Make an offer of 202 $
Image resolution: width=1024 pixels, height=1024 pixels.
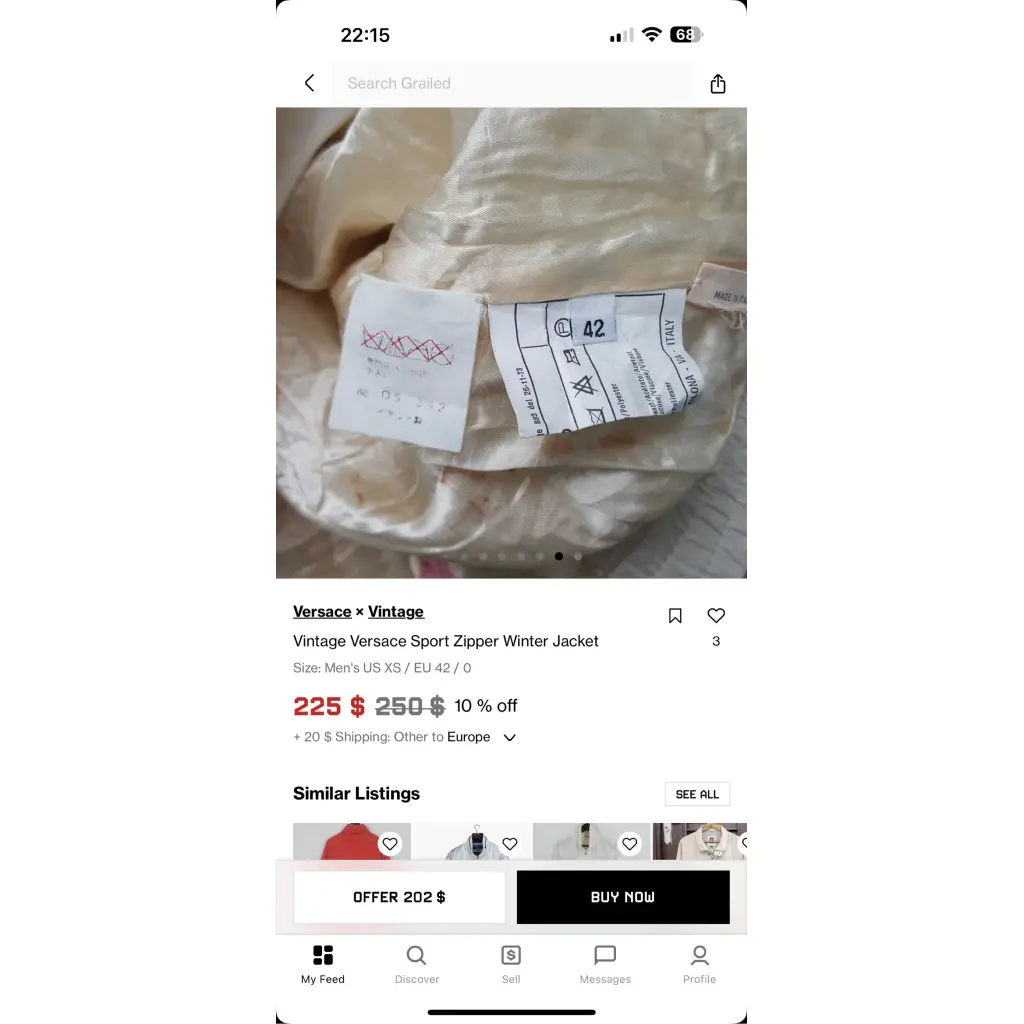click(399, 897)
